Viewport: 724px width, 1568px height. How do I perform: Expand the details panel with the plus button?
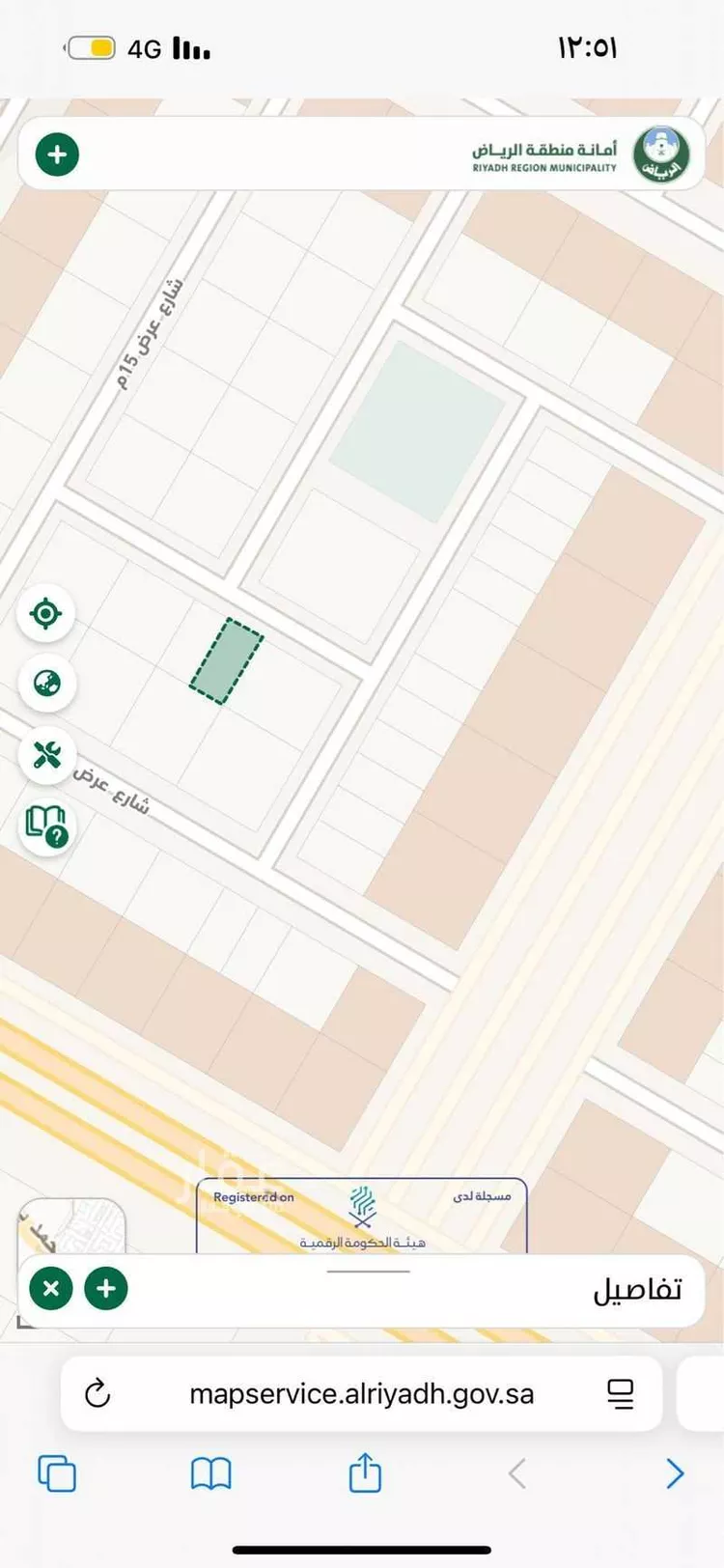106,1288
